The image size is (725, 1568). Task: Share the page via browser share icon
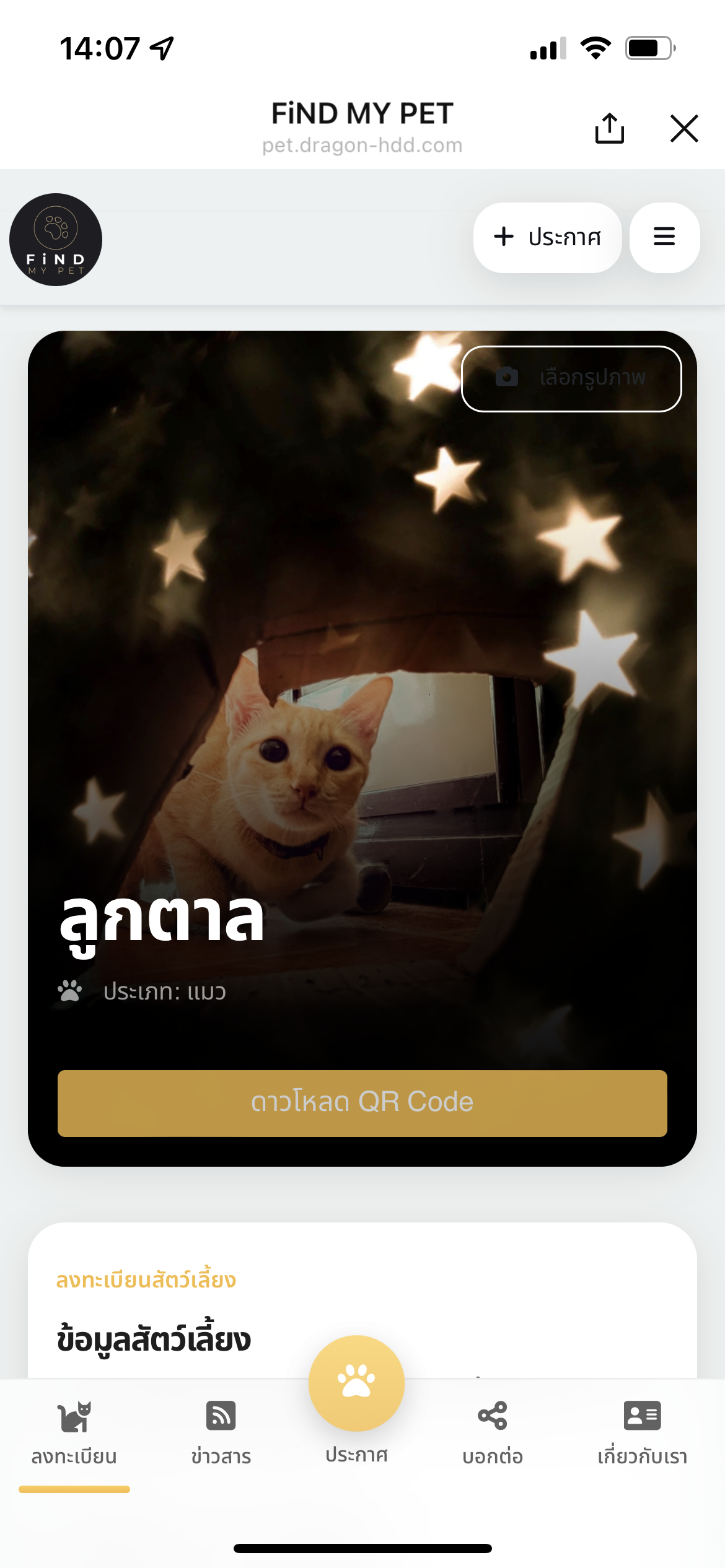(609, 128)
